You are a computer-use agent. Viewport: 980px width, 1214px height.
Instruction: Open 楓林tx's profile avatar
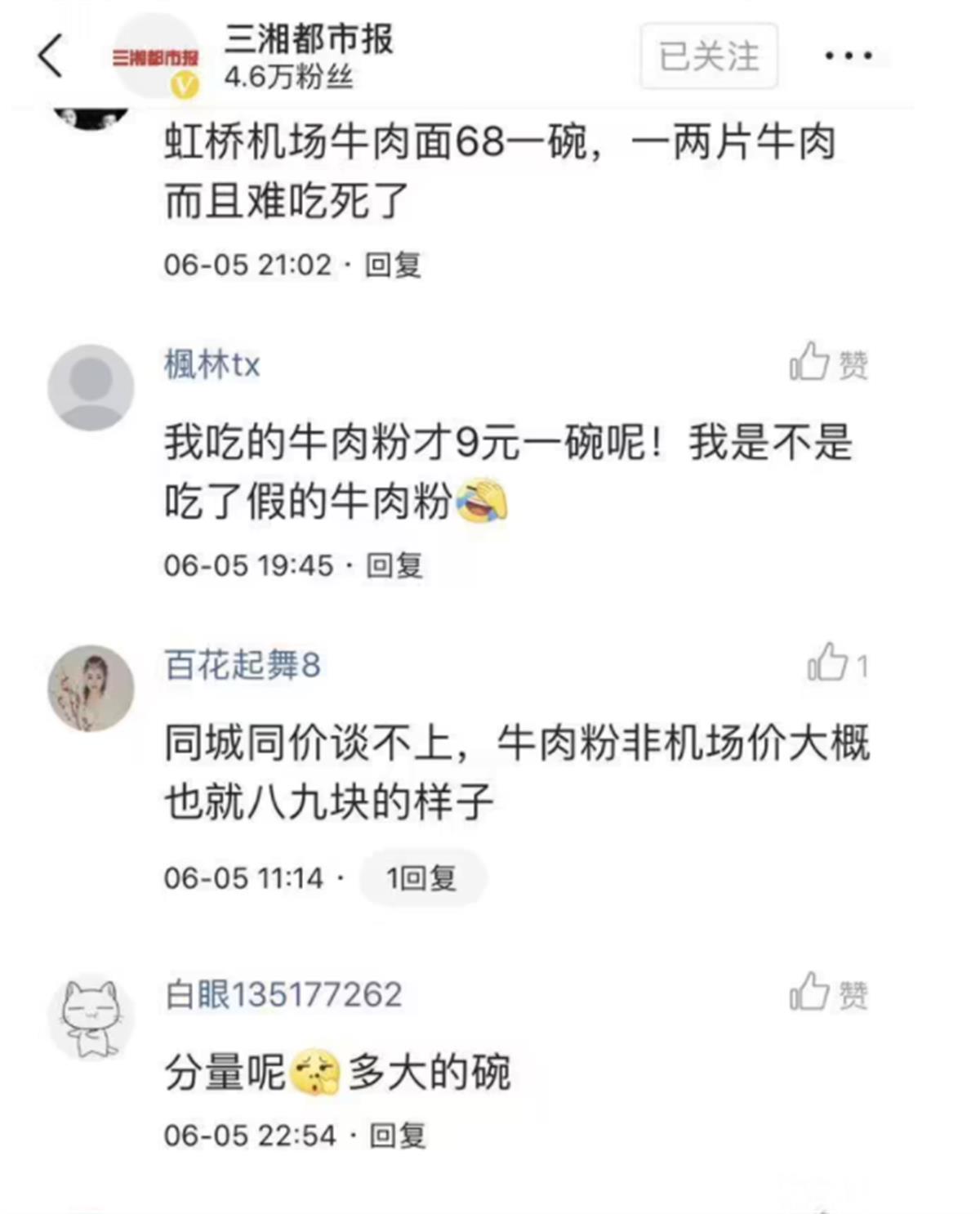click(90, 388)
